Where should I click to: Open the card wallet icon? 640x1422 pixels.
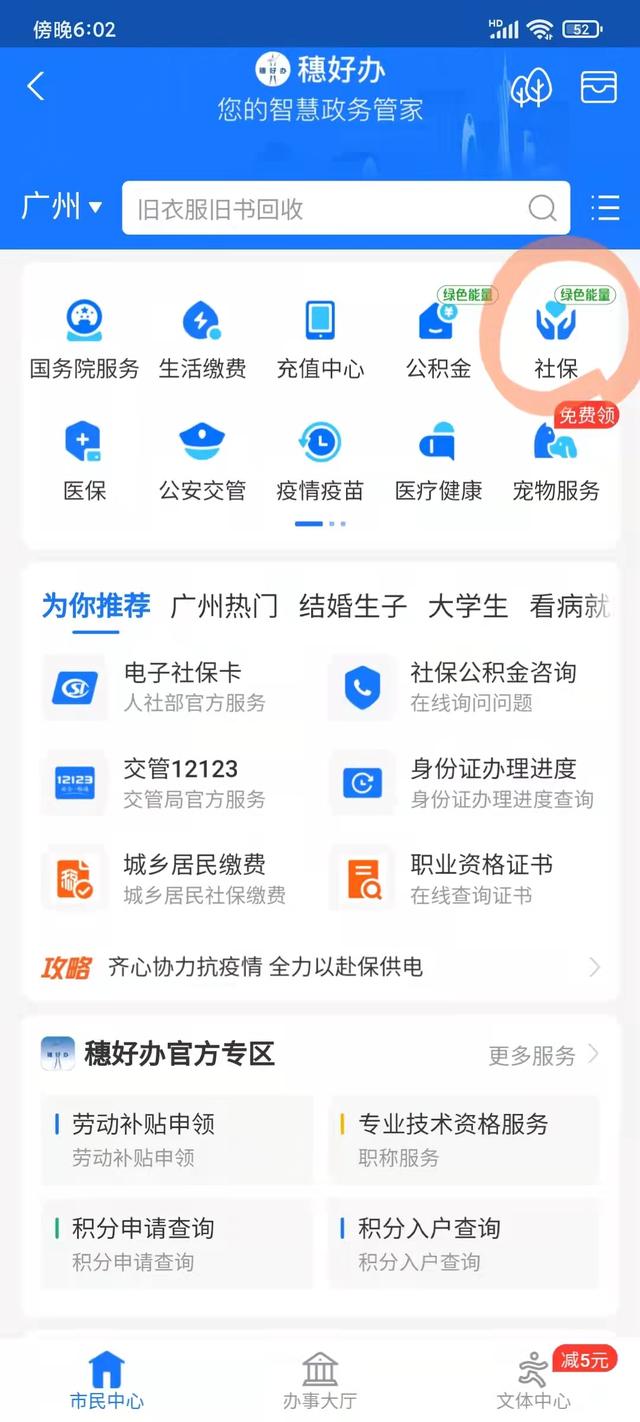[599, 88]
